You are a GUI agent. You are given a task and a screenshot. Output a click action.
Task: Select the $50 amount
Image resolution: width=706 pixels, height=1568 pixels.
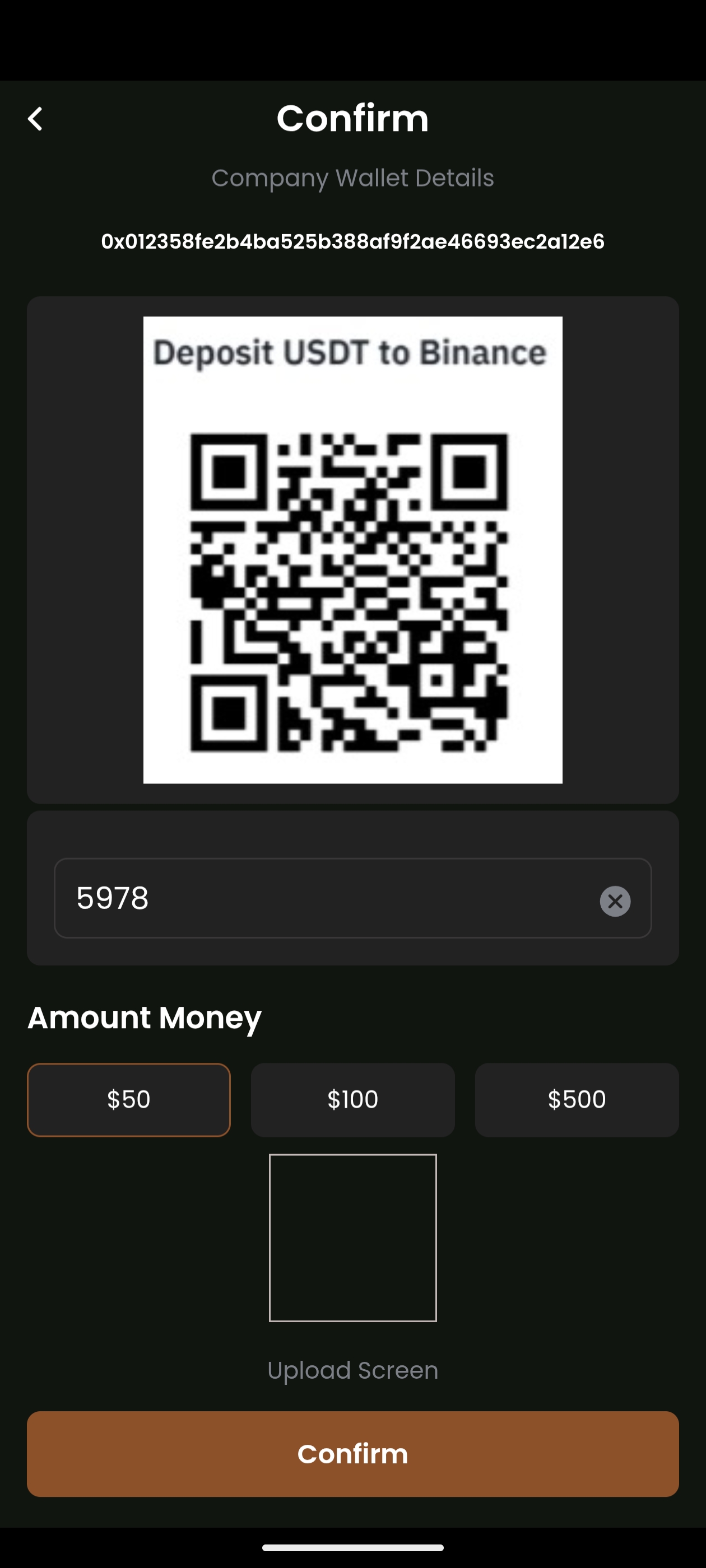(x=128, y=1099)
